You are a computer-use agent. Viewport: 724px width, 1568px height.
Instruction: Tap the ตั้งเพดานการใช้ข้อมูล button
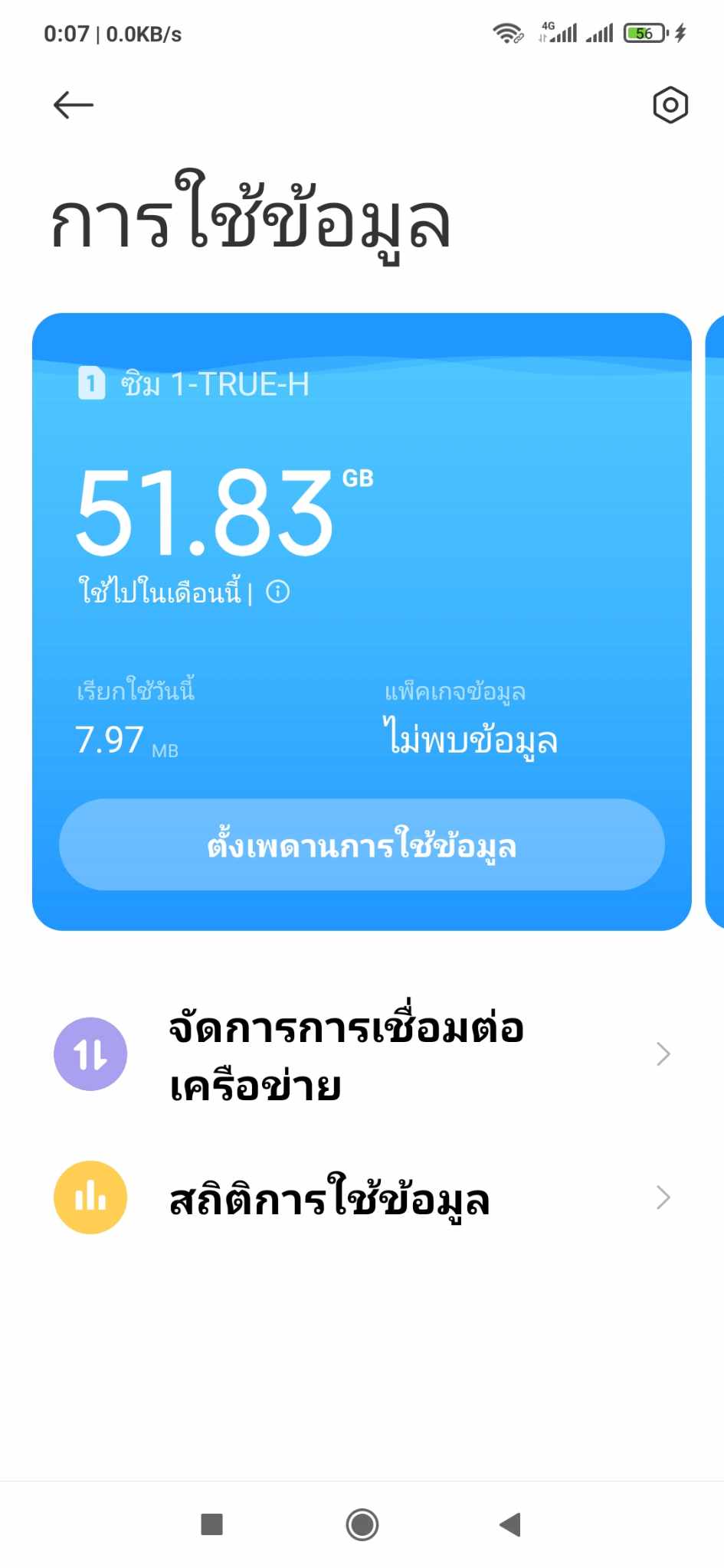pyautogui.click(x=362, y=844)
